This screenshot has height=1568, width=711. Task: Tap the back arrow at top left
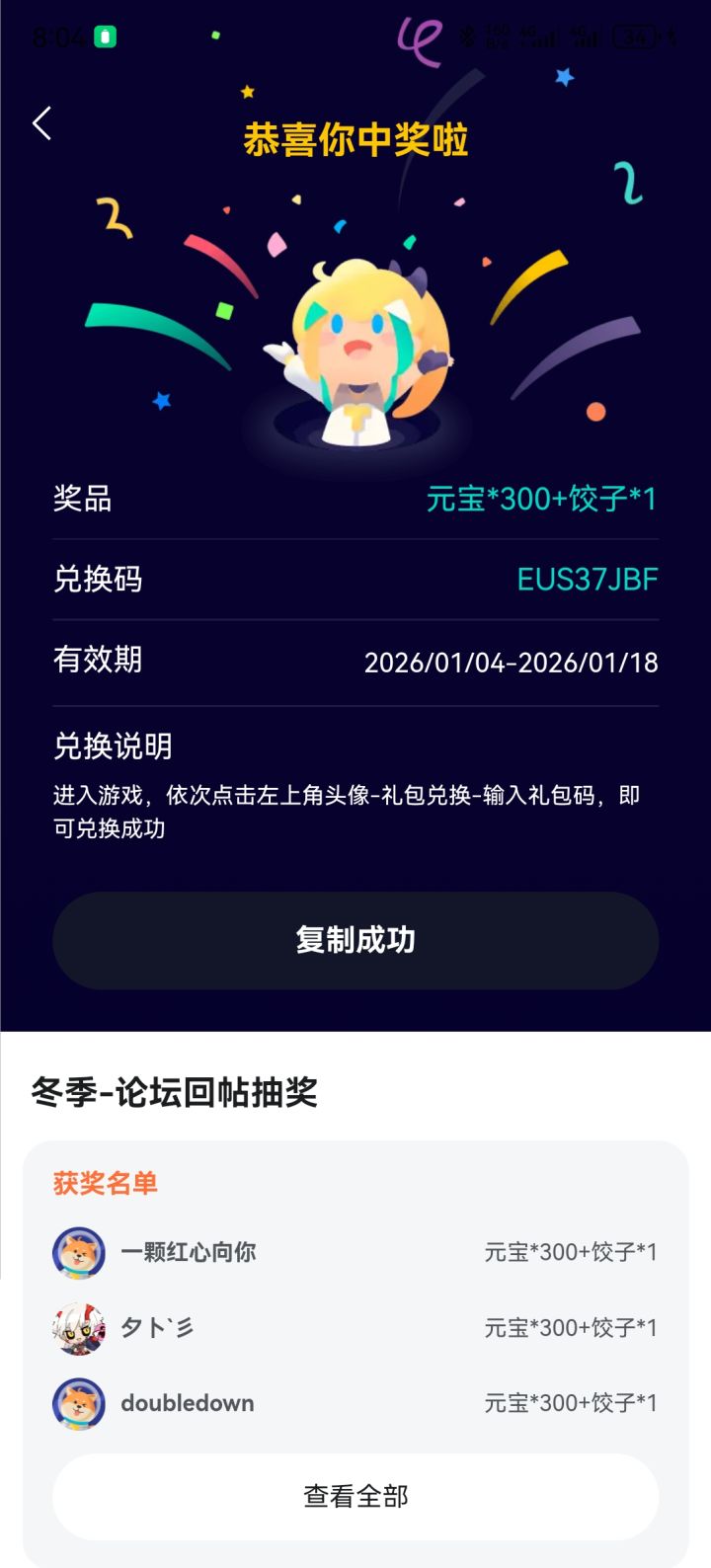pyautogui.click(x=40, y=122)
